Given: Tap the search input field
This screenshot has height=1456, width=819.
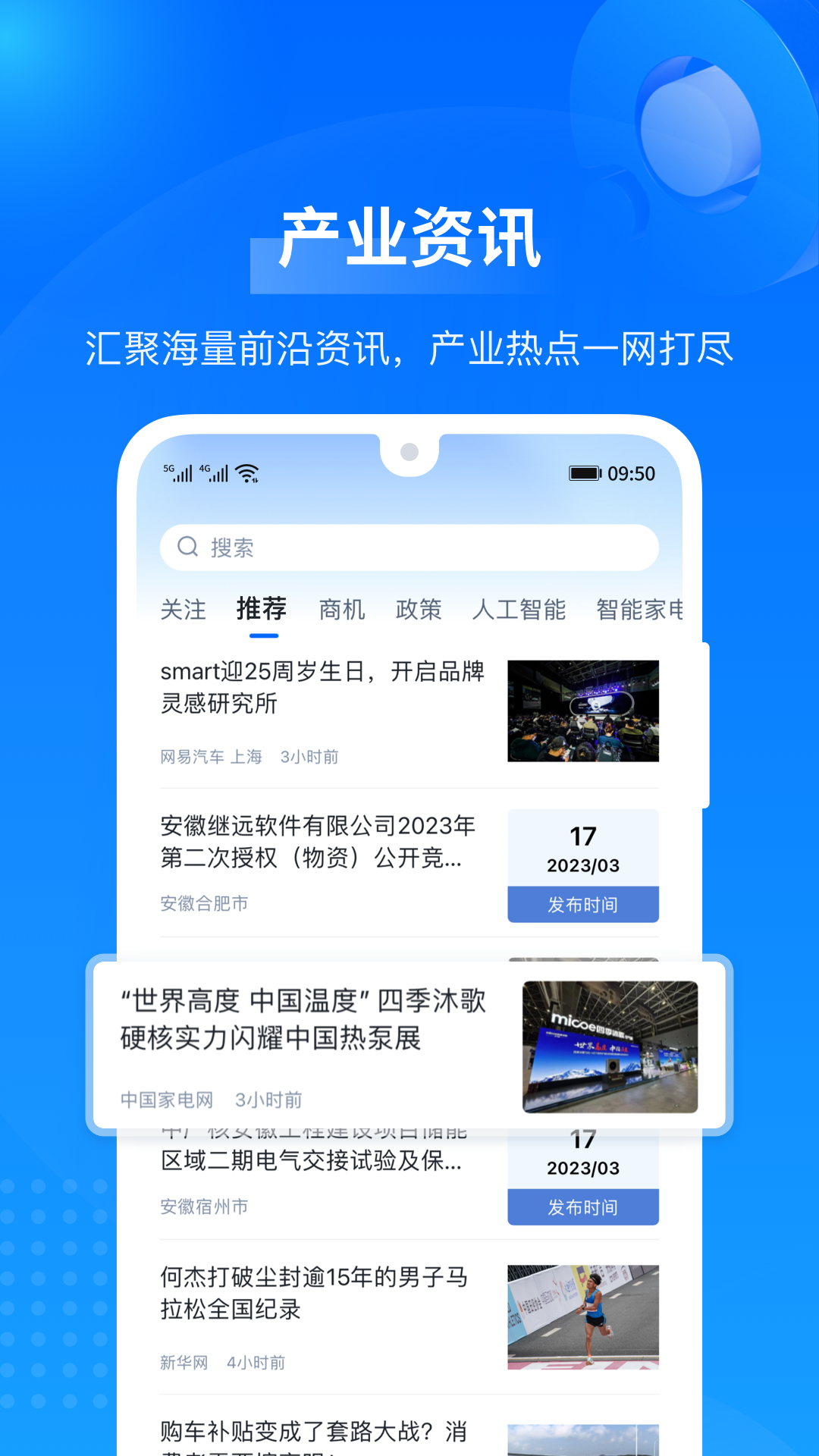Looking at the screenshot, I should [x=409, y=548].
